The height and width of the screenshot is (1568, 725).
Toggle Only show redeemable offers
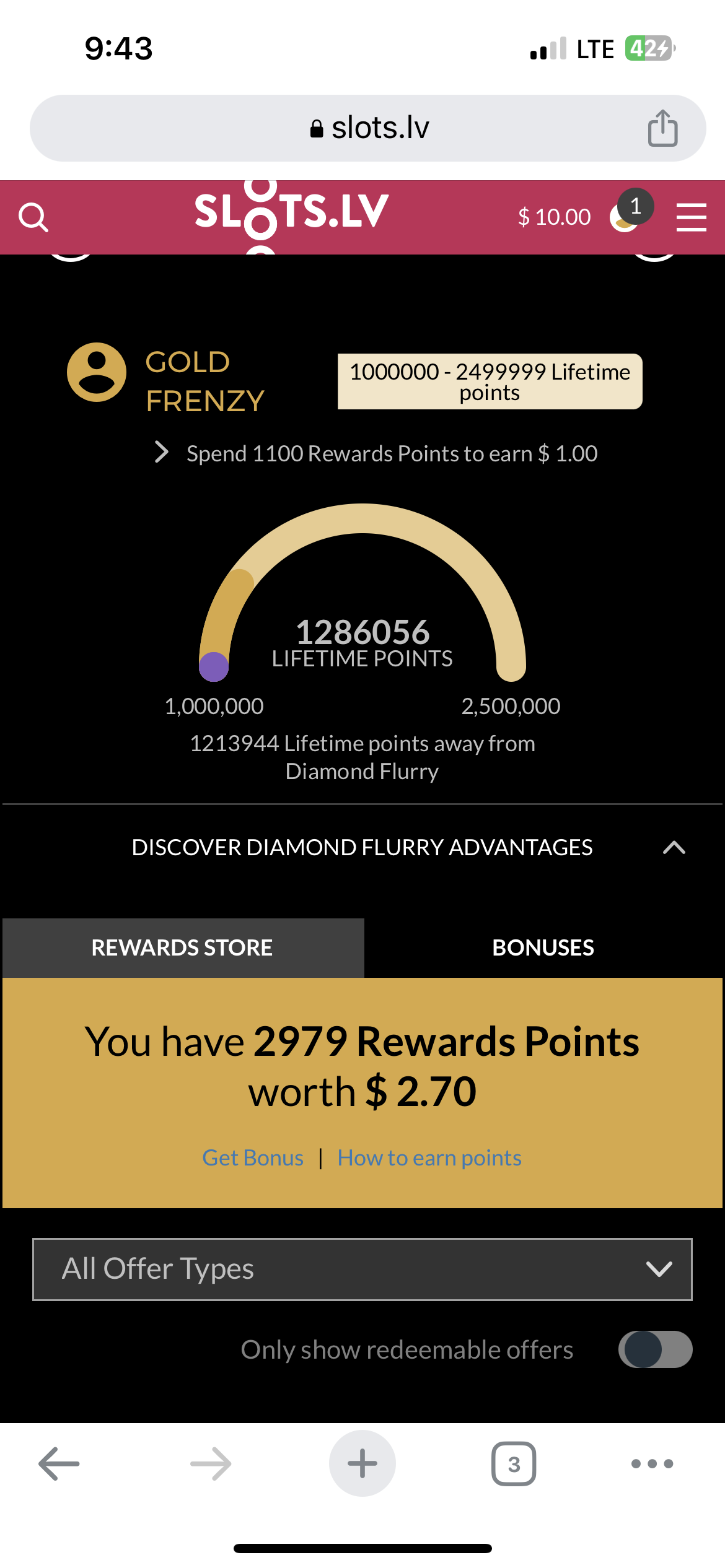tap(655, 1349)
